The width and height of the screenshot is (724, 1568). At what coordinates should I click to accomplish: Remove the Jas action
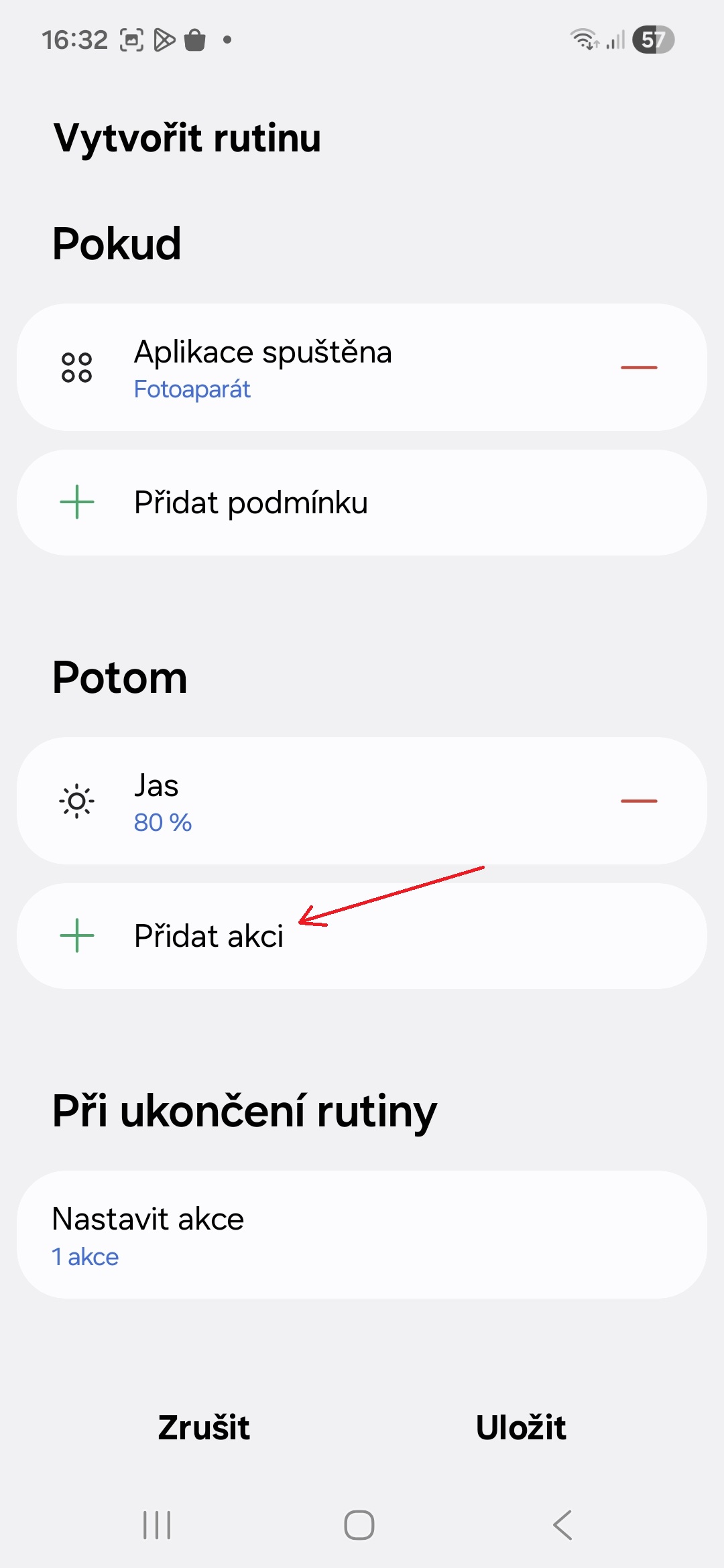click(638, 801)
